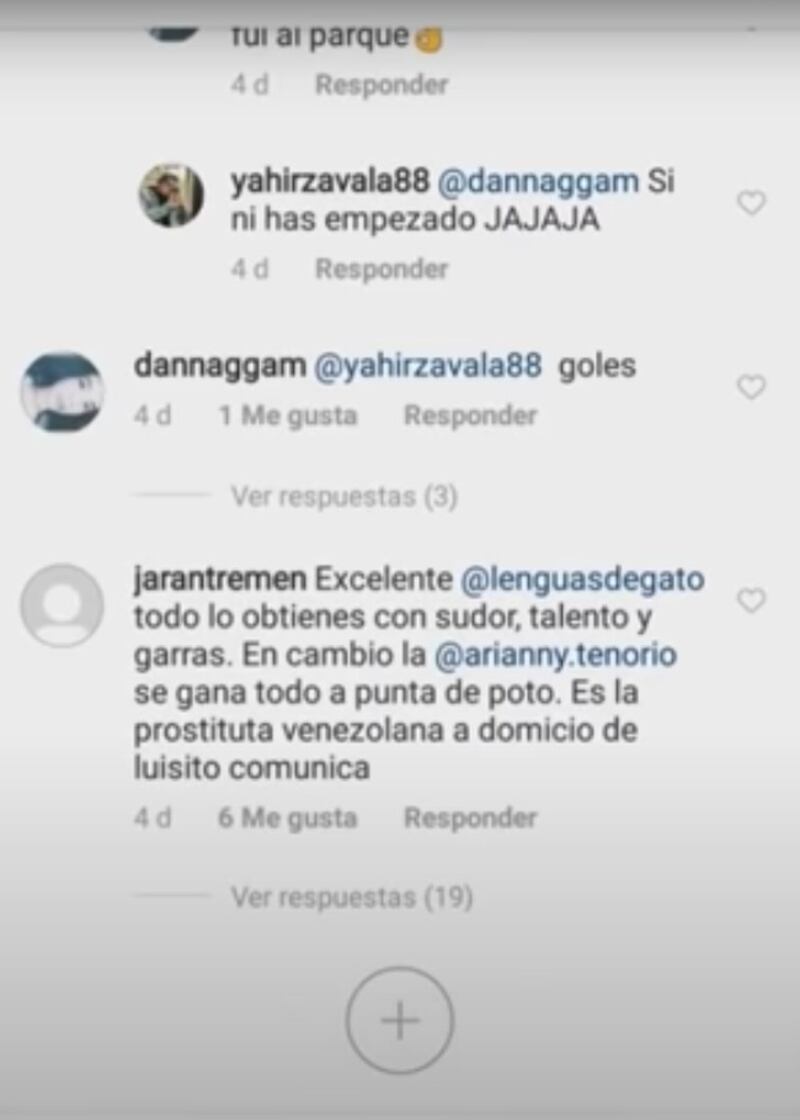
Task: Open @yahirzavala88 mention in dannaggam's comment
Action: (428, 366)
